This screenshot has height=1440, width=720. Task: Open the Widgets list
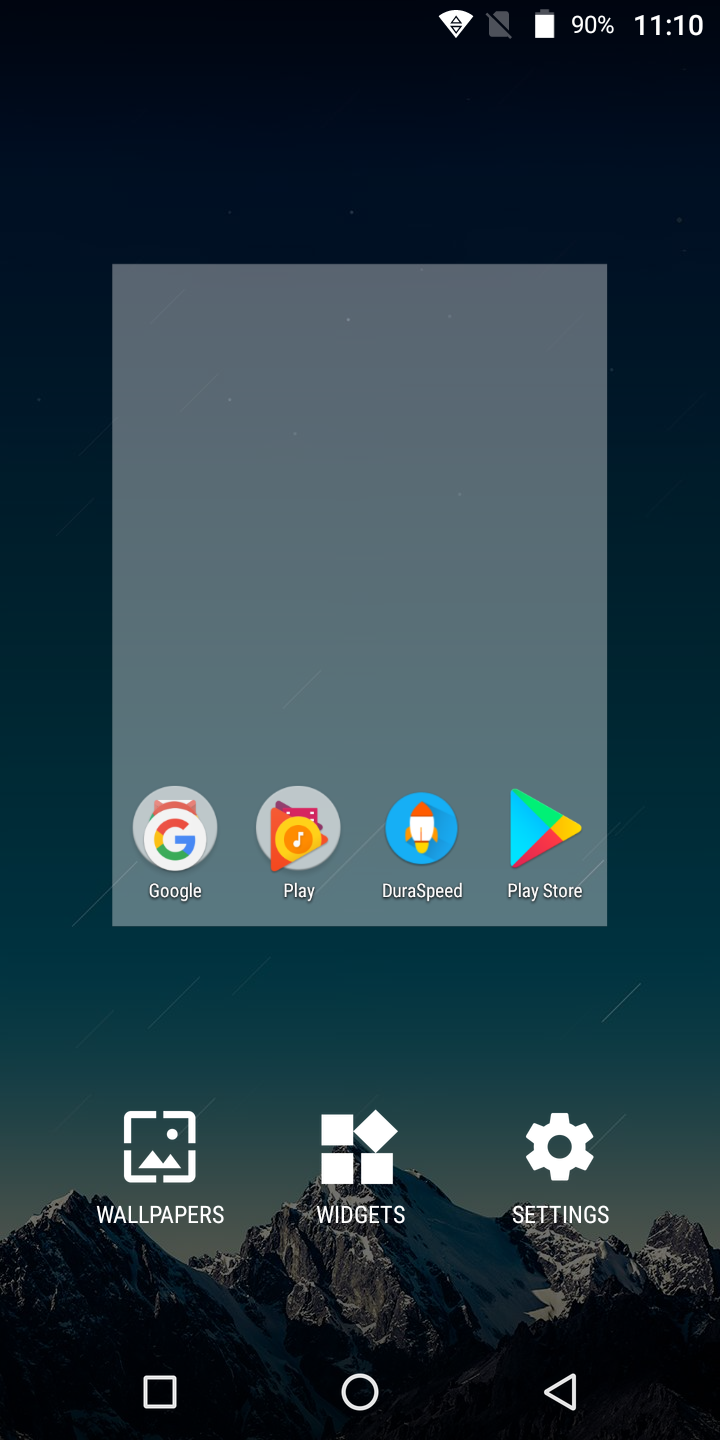360,1168
